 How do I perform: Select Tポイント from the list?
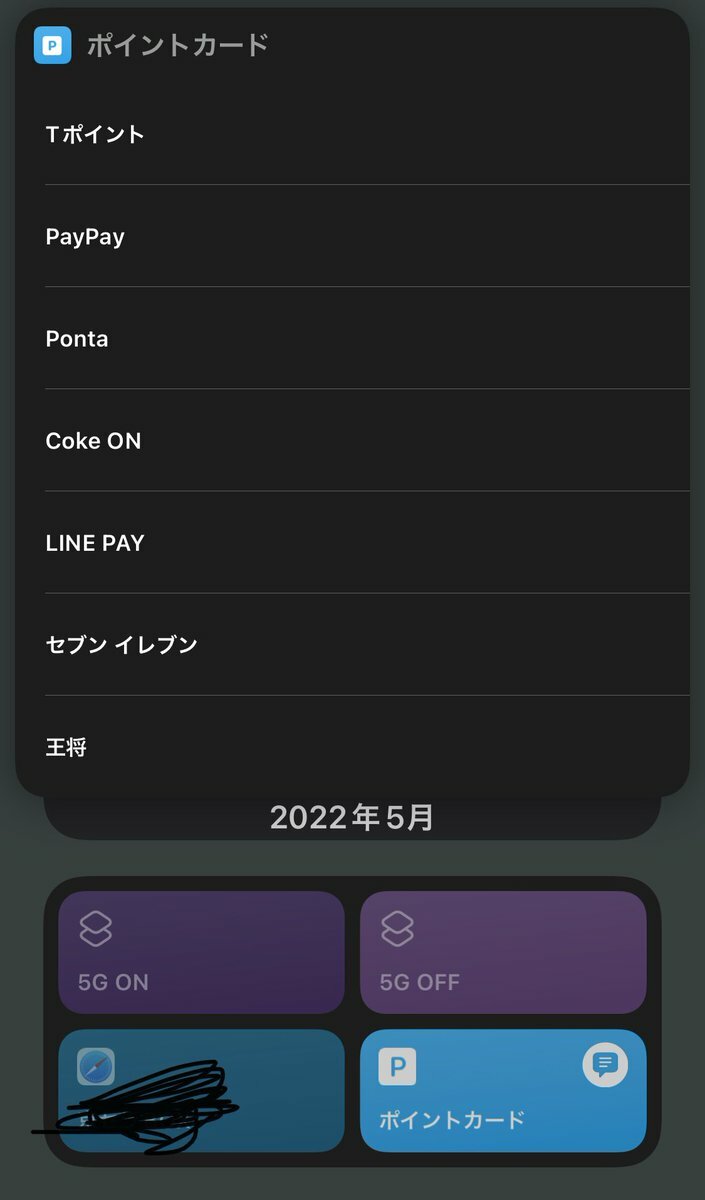pos(352,134)
